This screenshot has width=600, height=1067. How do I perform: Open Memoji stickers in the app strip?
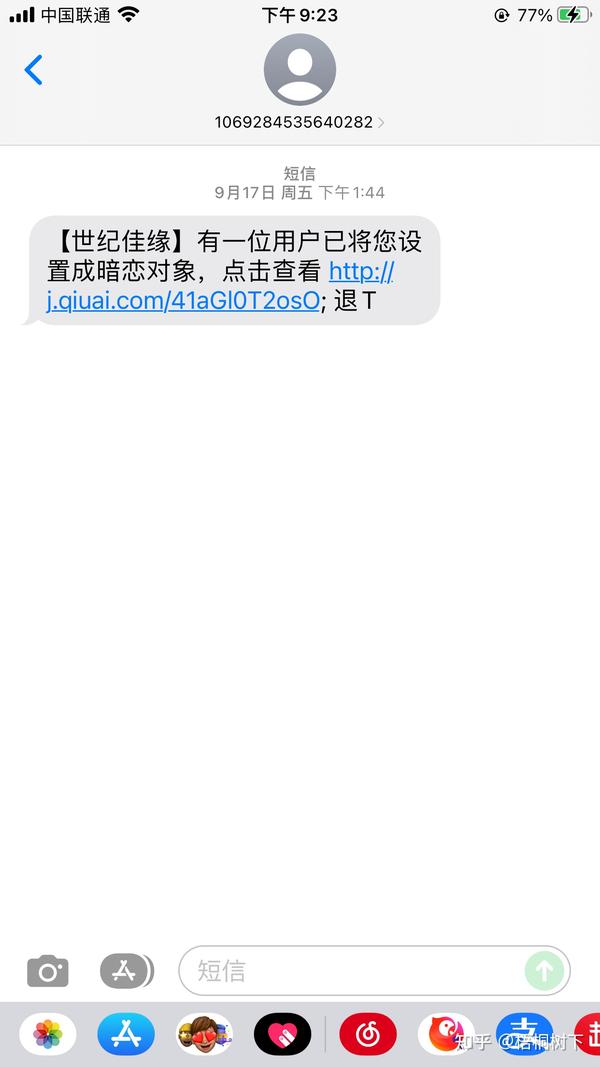[204, 1034]
